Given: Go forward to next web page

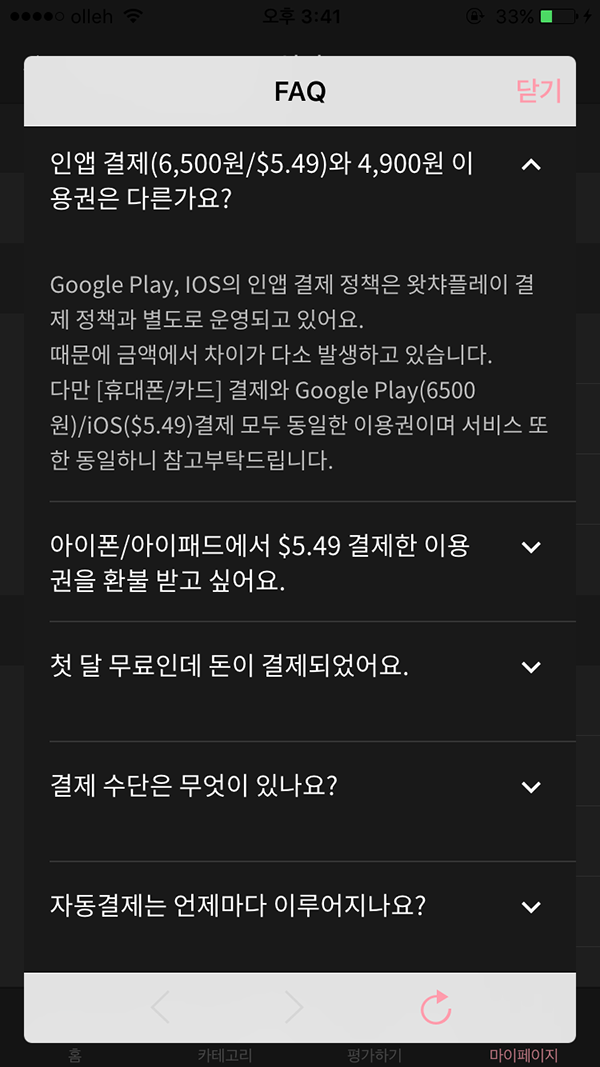Looking at the screenshot, I should [x=293, y=1008].
